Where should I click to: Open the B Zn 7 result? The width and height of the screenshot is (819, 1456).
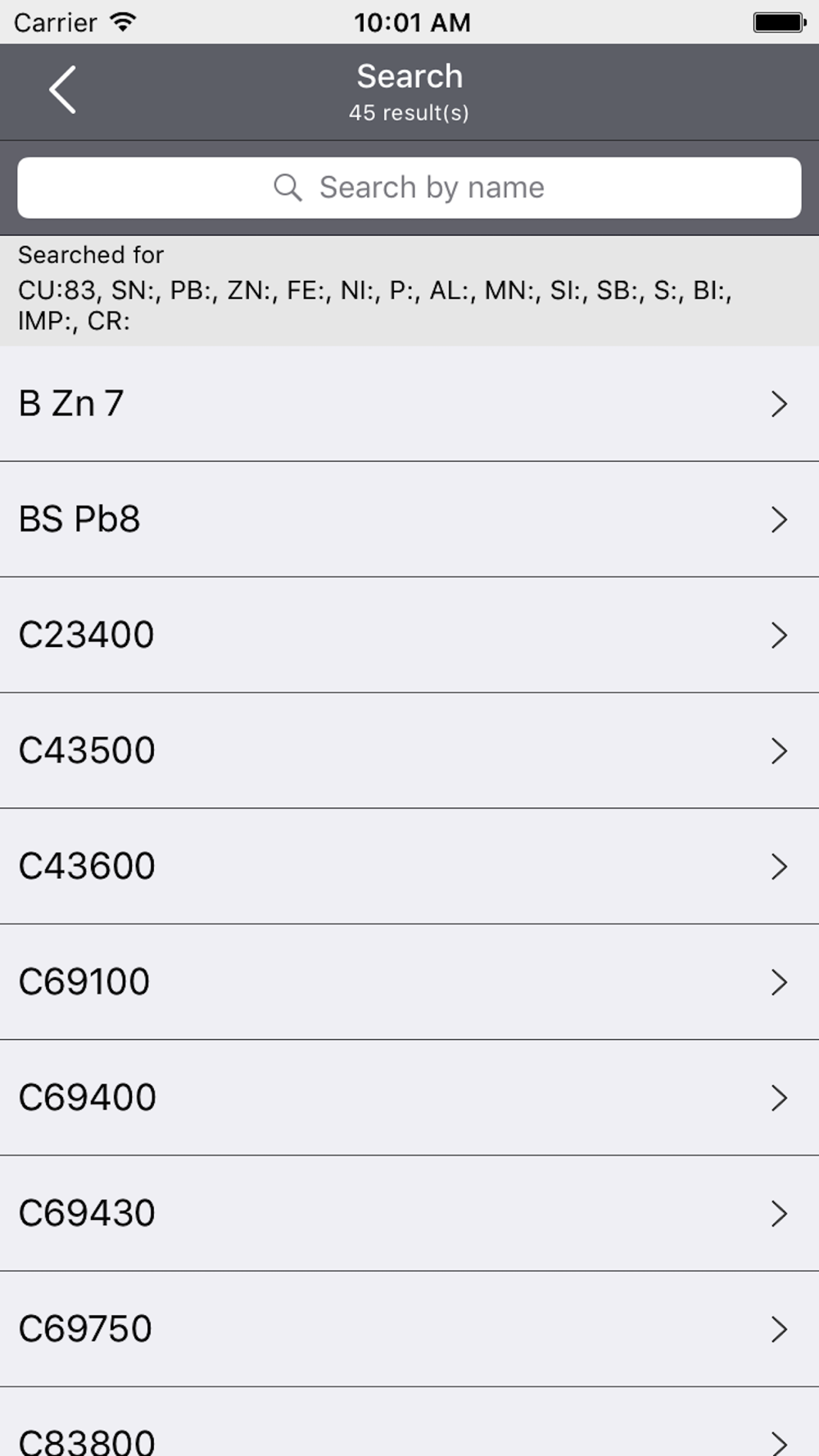(409, 404)
